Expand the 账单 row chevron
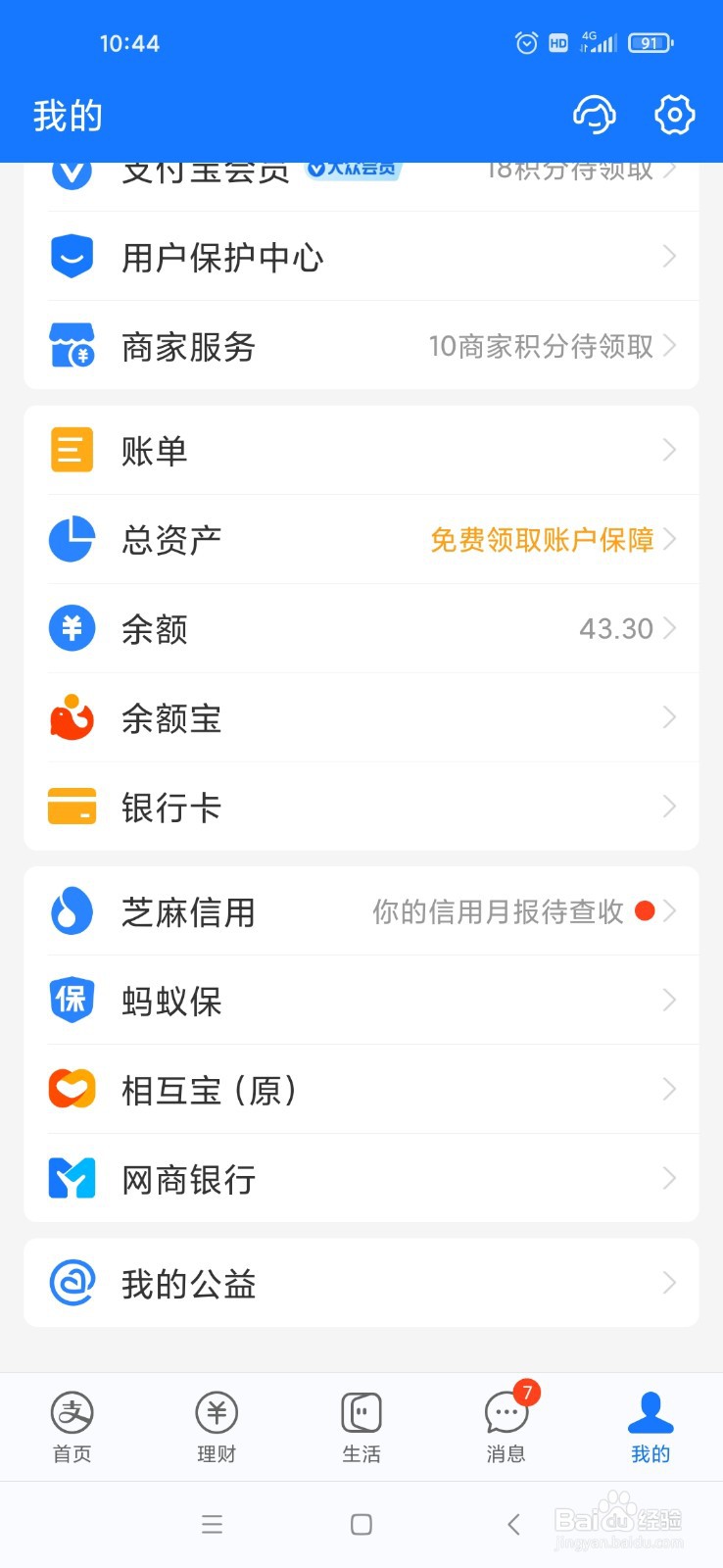This screenshot has height=1568, width=723. [669, 449]
